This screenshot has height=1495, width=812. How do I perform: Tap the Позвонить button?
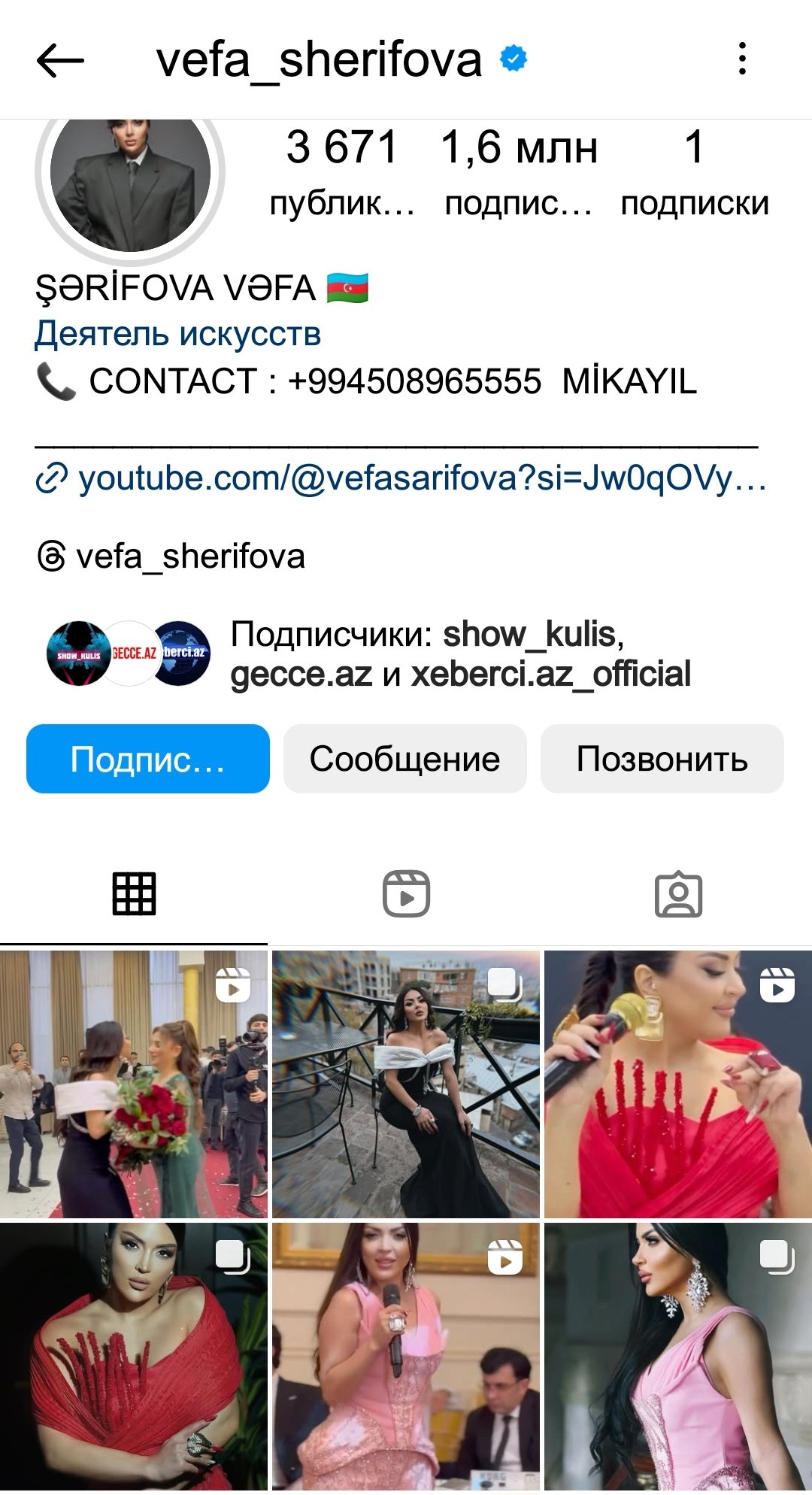[x=662, y=759]
